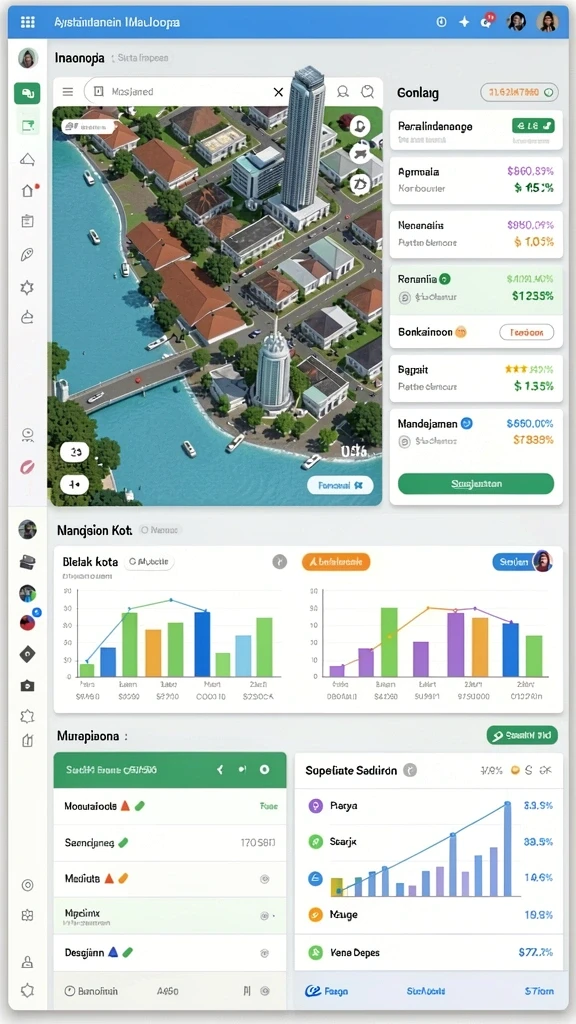This screenshot has width=576, height=1024.
Task: Tap the green Ssaildi button near Murapiaona
Action: click(x=522, y=735)
